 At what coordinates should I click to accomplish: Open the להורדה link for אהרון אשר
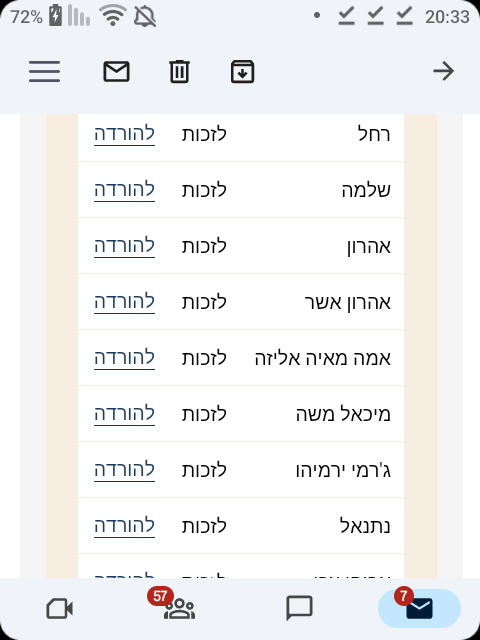click(x=124, y=302)
